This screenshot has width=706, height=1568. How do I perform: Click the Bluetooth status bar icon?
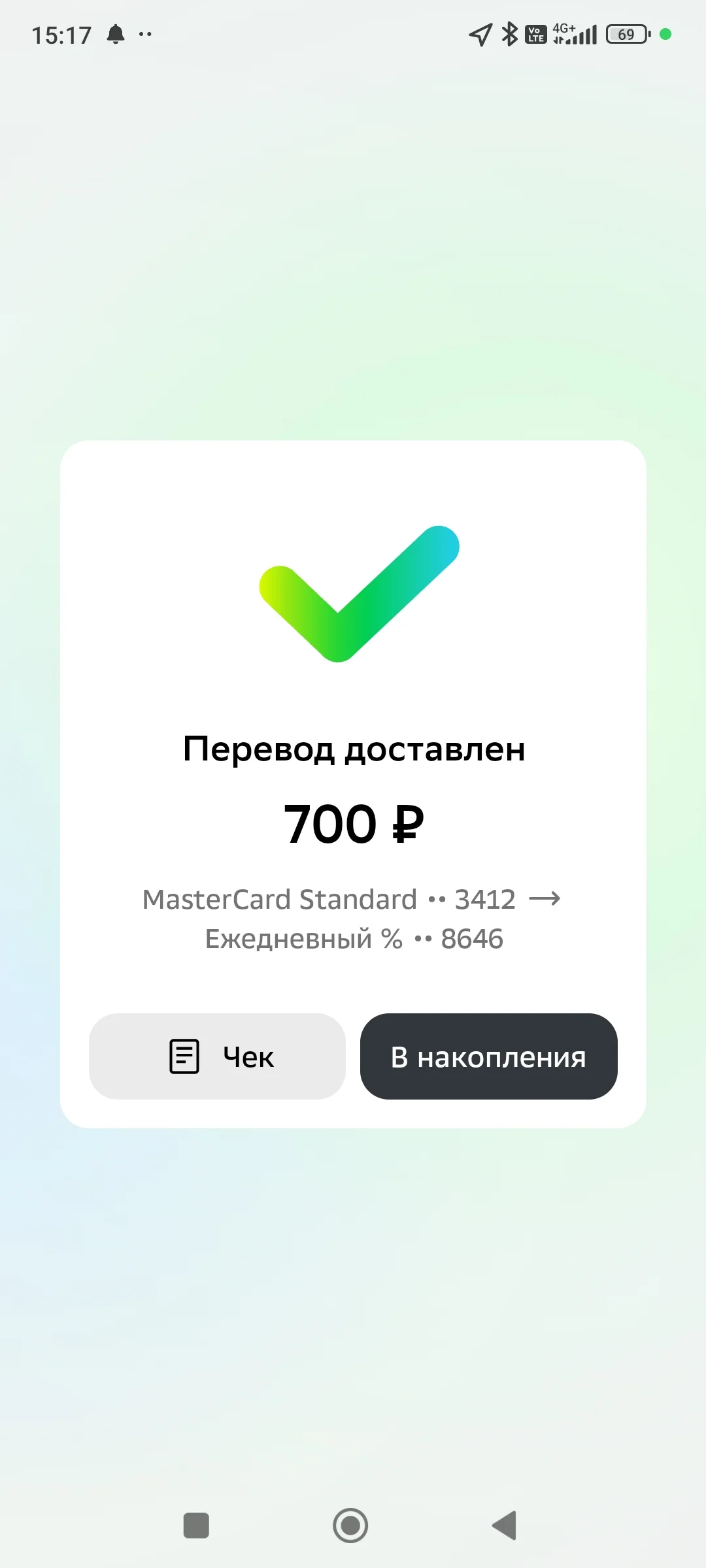(x=509, y=34)
